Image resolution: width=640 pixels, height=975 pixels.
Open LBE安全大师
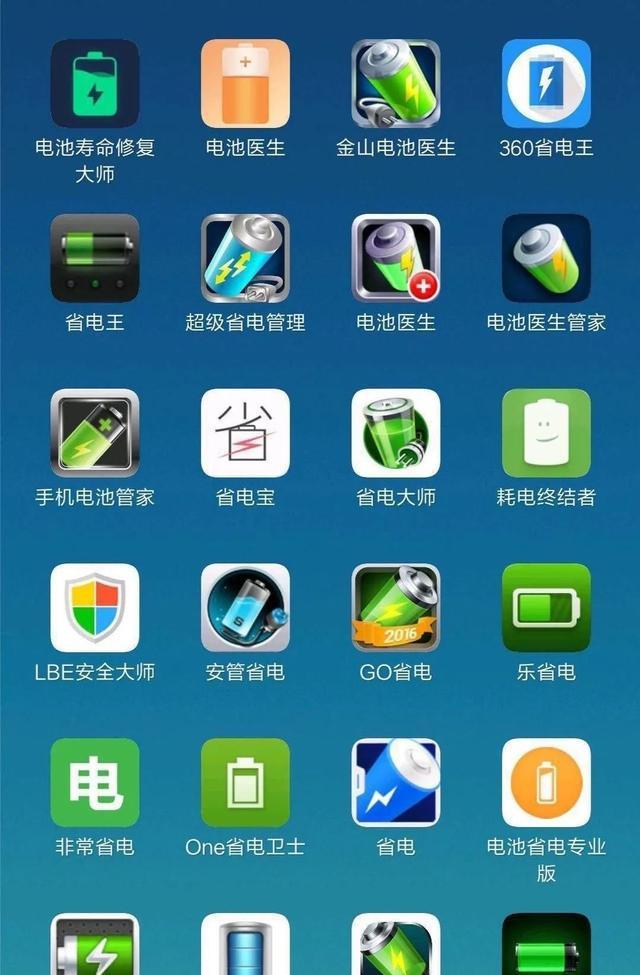coord(95,608)
